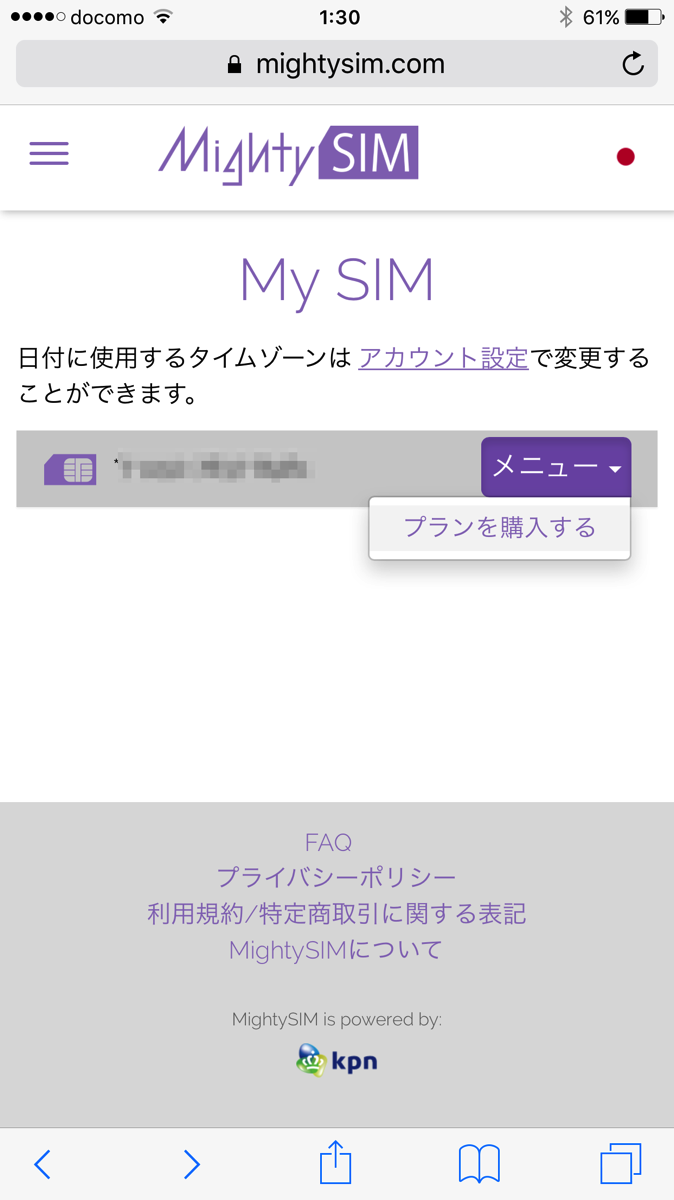
Task: Open the FAQ link in the footer
Action: [x=328, y=842]
